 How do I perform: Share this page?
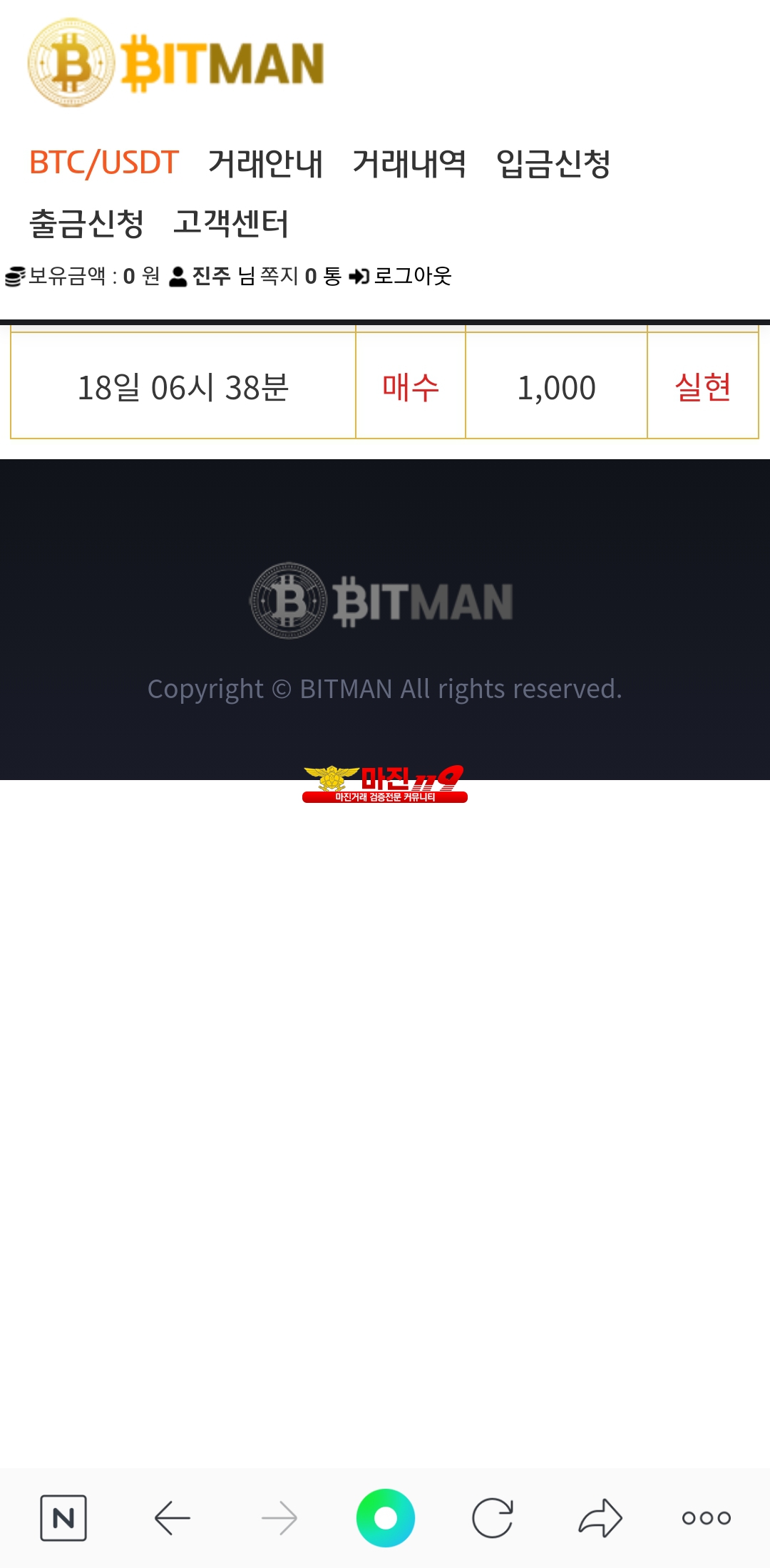[600, 1518]
